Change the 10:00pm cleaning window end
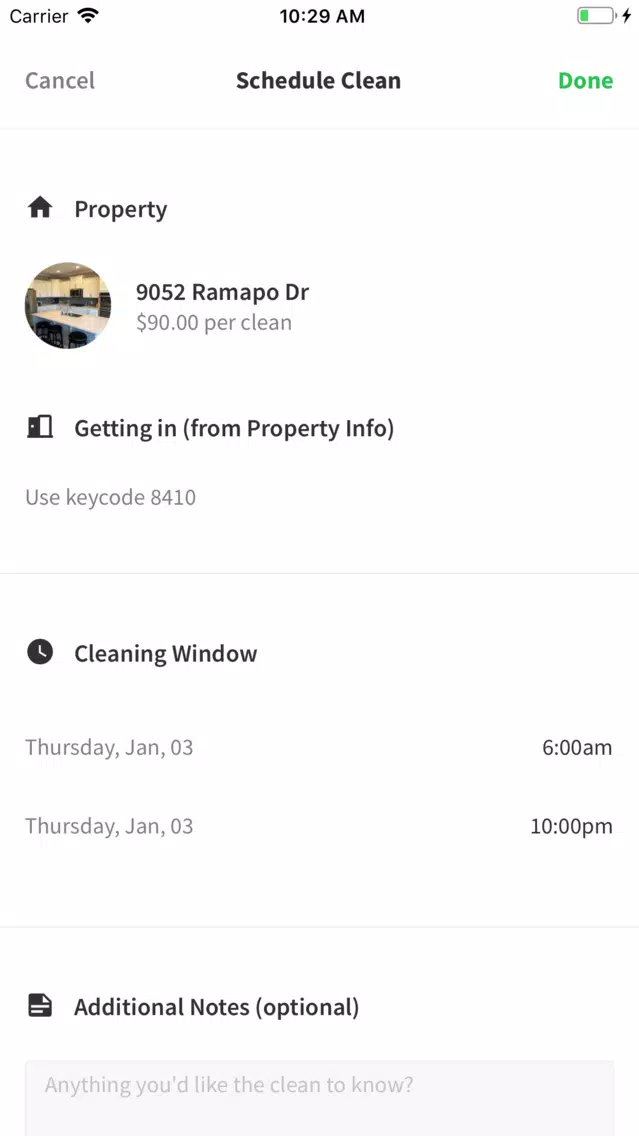This screenshot has width=639, height=1136. (x=320, y=826)
